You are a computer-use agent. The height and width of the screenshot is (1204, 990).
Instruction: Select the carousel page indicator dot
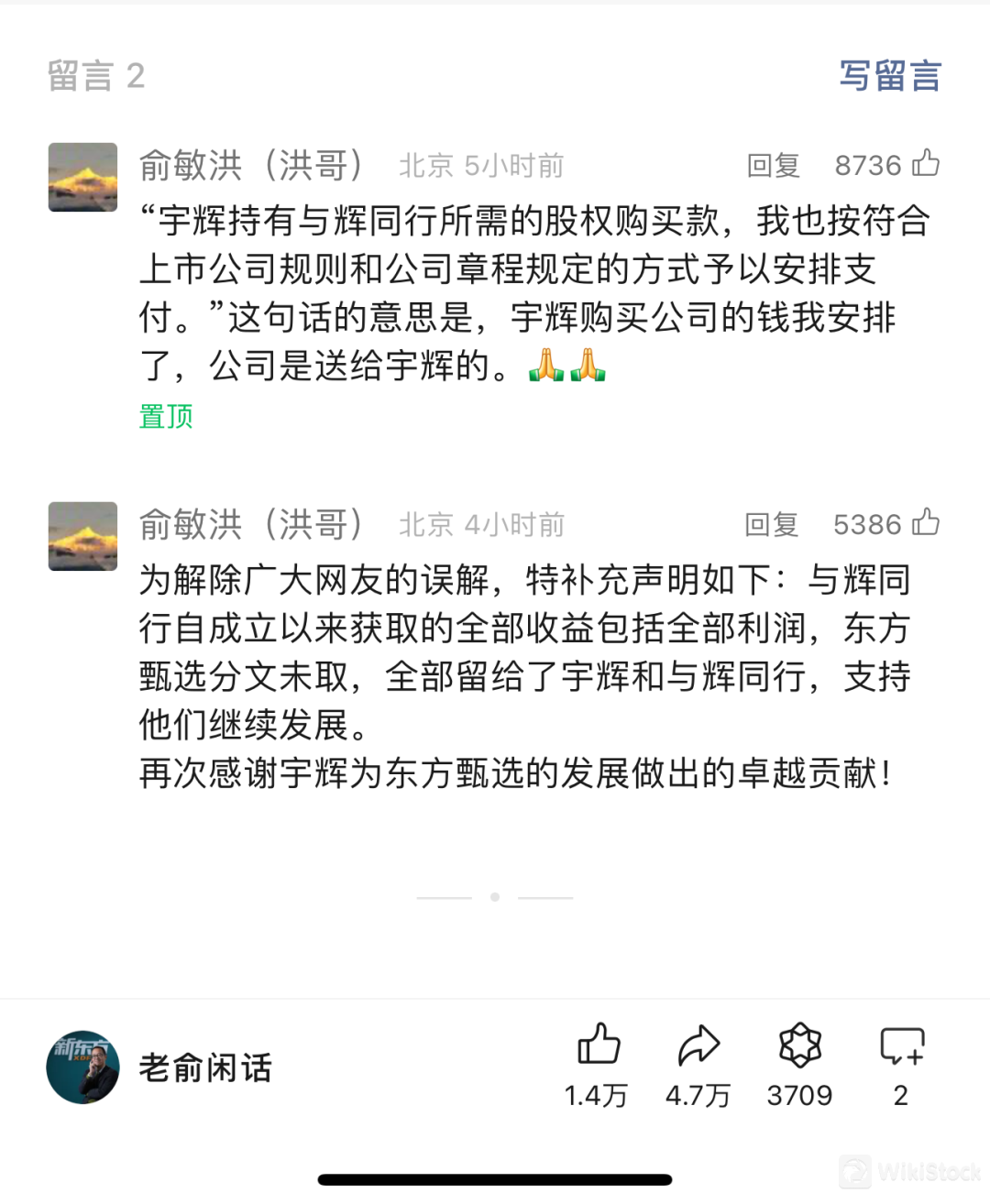[x=495, y=896]
